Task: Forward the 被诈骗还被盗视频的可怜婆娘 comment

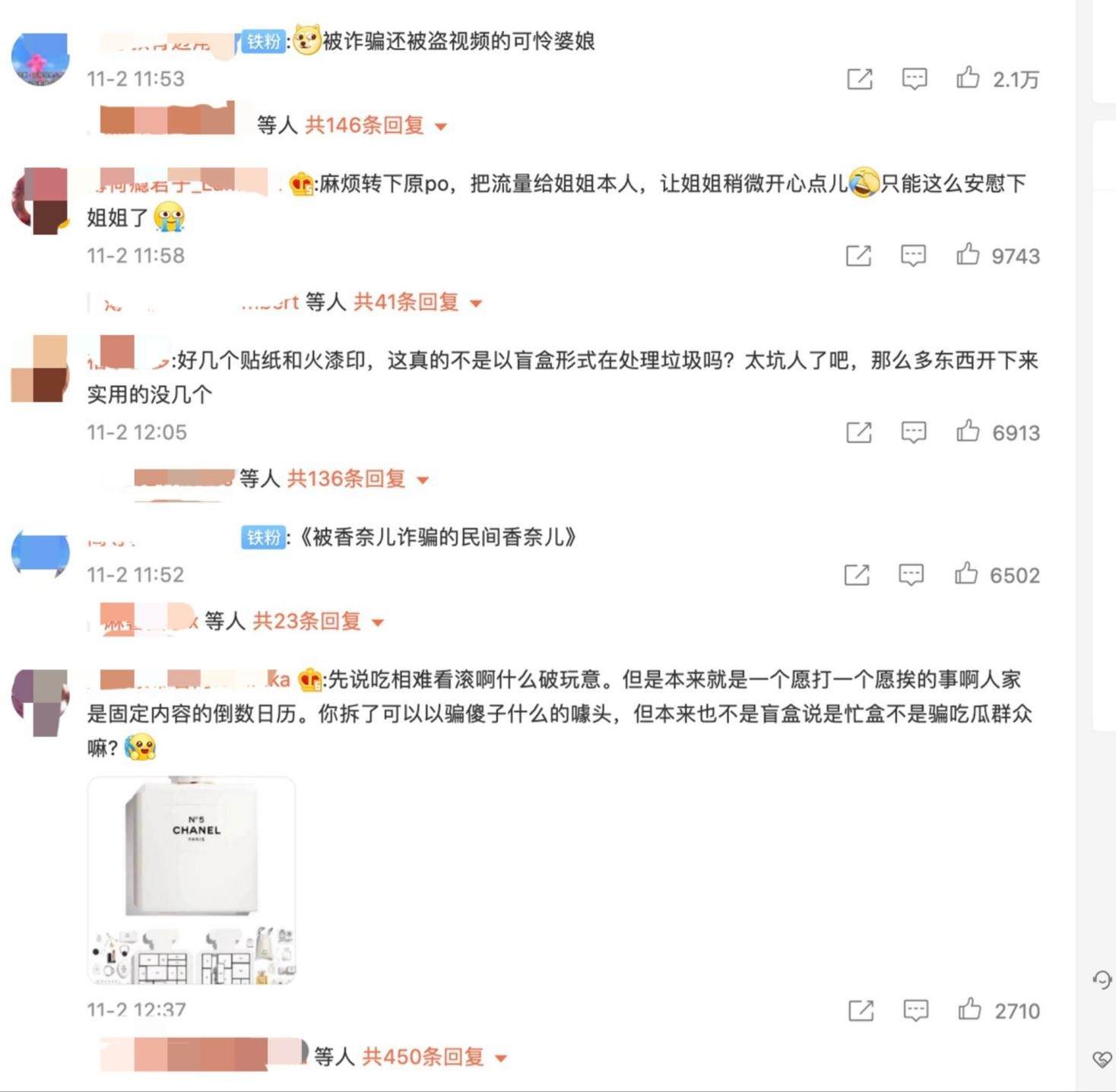Action: coord(860,78)
